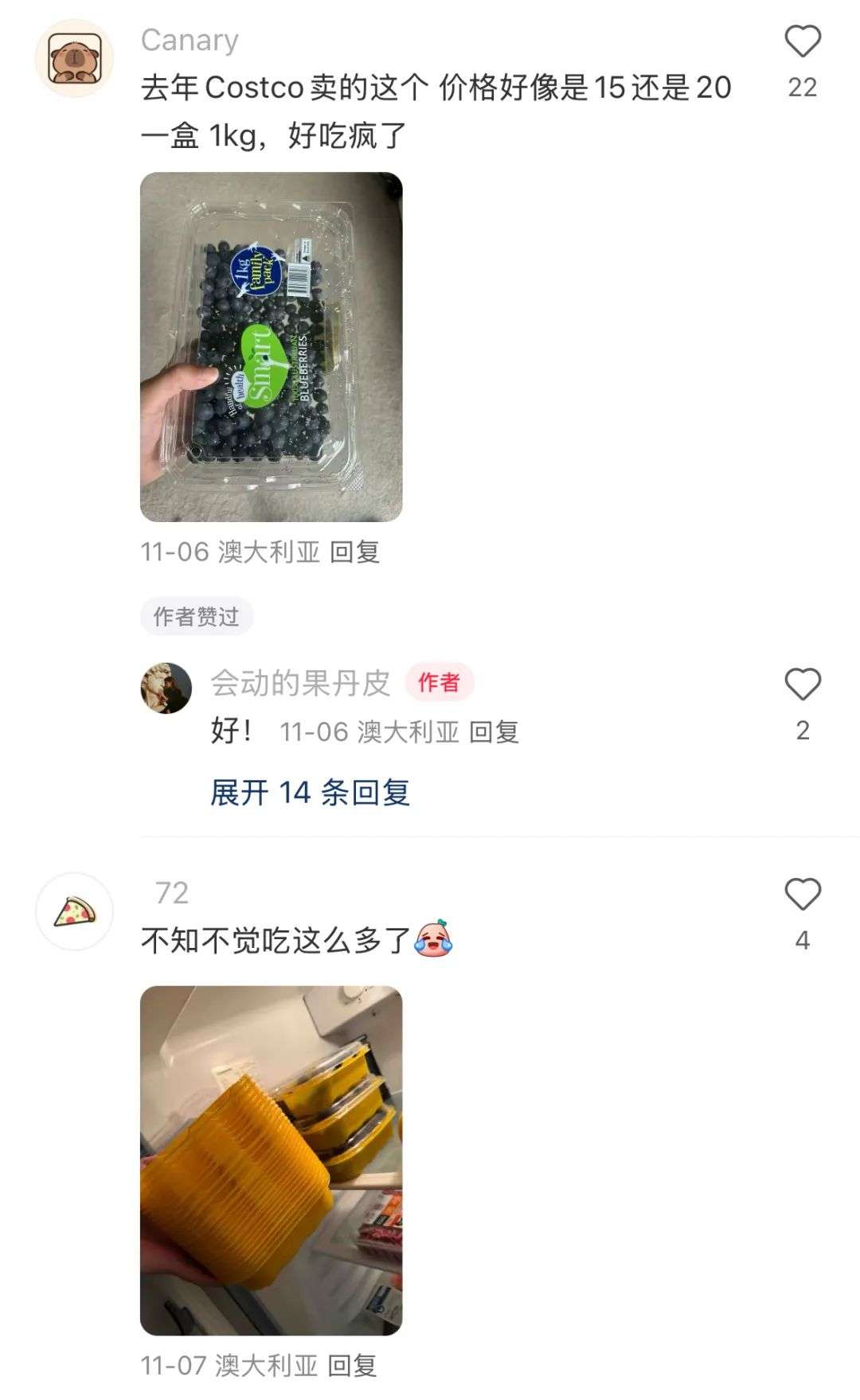The width and height of the screenshot is (860, 1400).
Task: Open 会动的果丹皮's profile avatar
Action: 166,688
